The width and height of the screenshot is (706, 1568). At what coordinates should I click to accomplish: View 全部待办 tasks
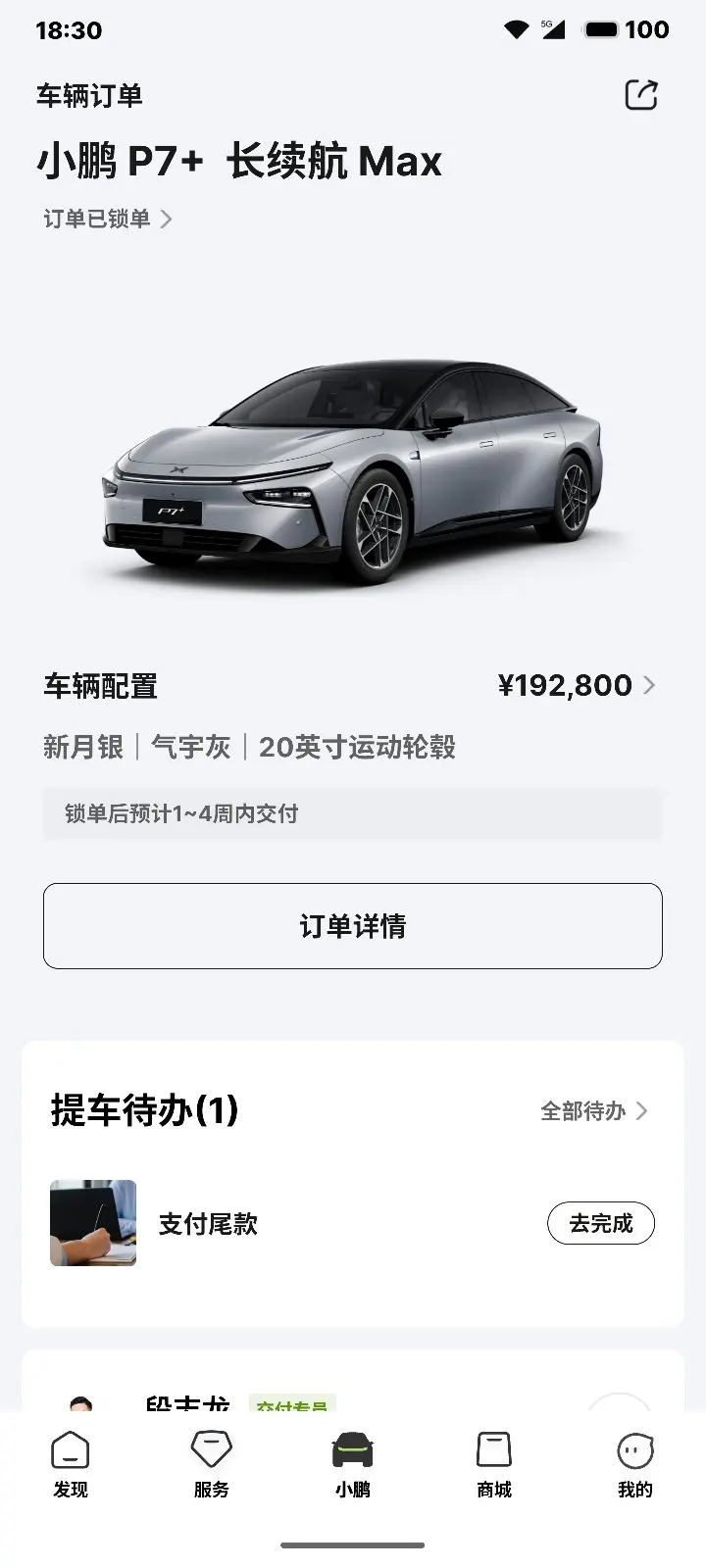click(x=594, y=1110)
